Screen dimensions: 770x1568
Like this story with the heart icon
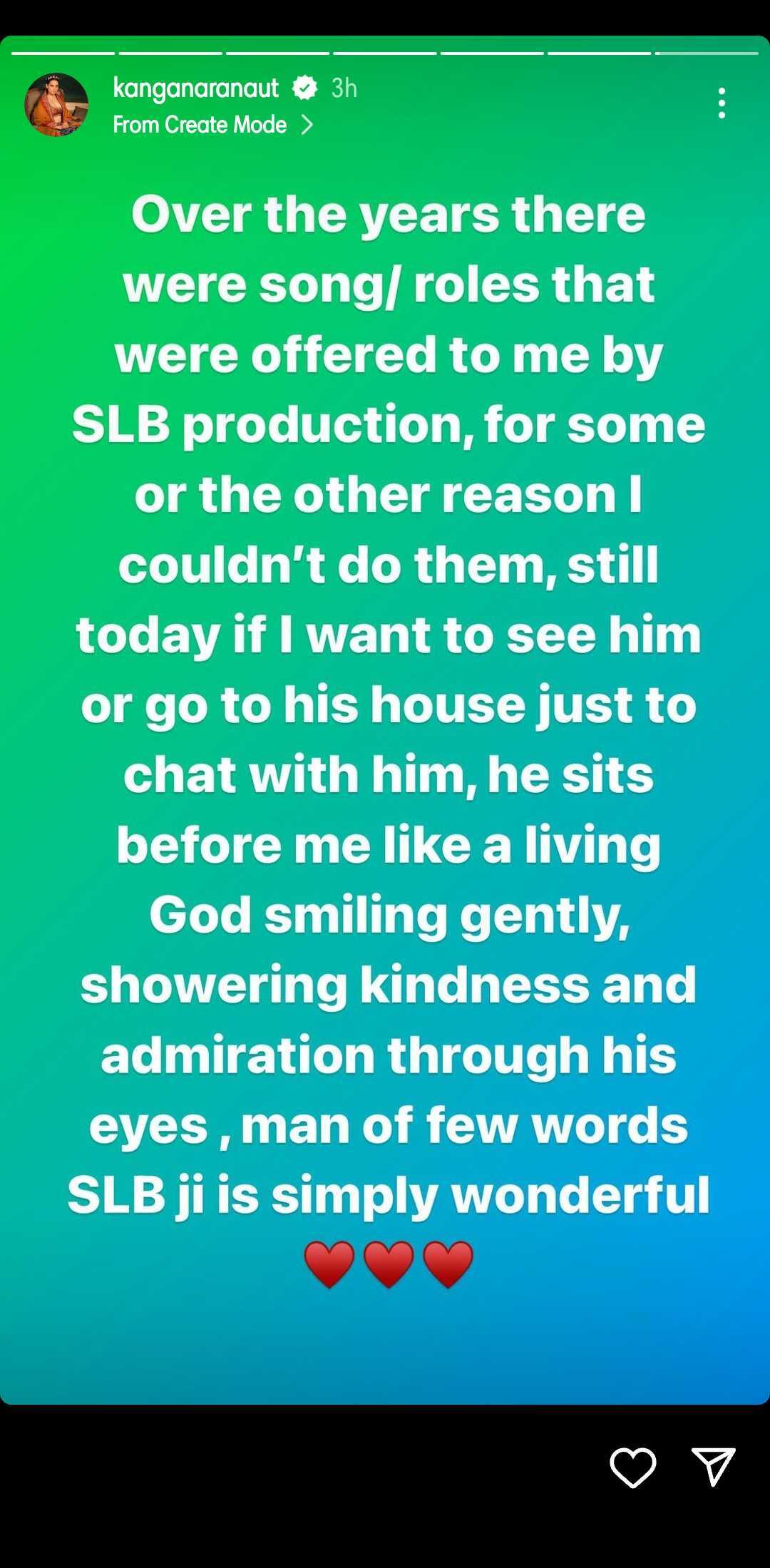pyautogui.click(x=632, y=1467)
